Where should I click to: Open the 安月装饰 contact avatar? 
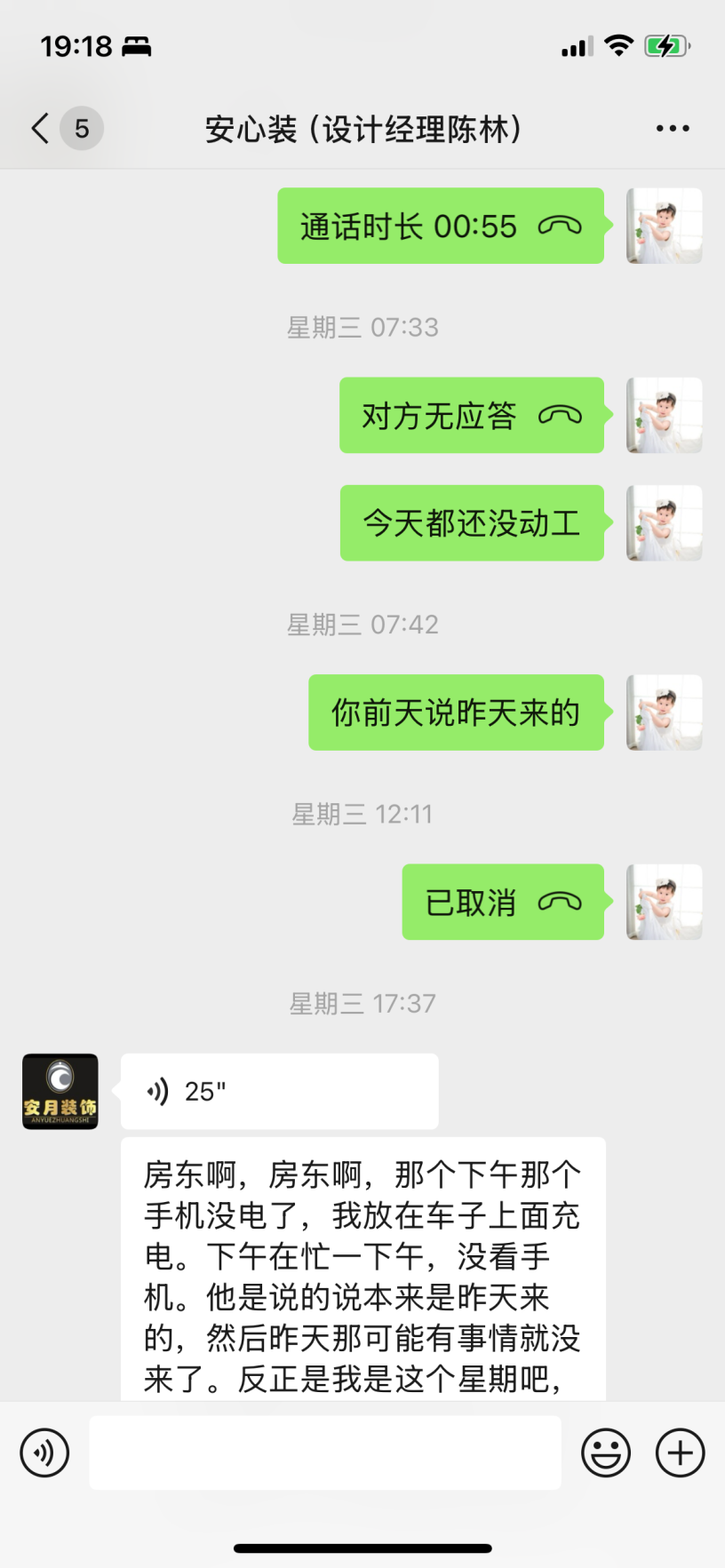tap(60, 1092)
